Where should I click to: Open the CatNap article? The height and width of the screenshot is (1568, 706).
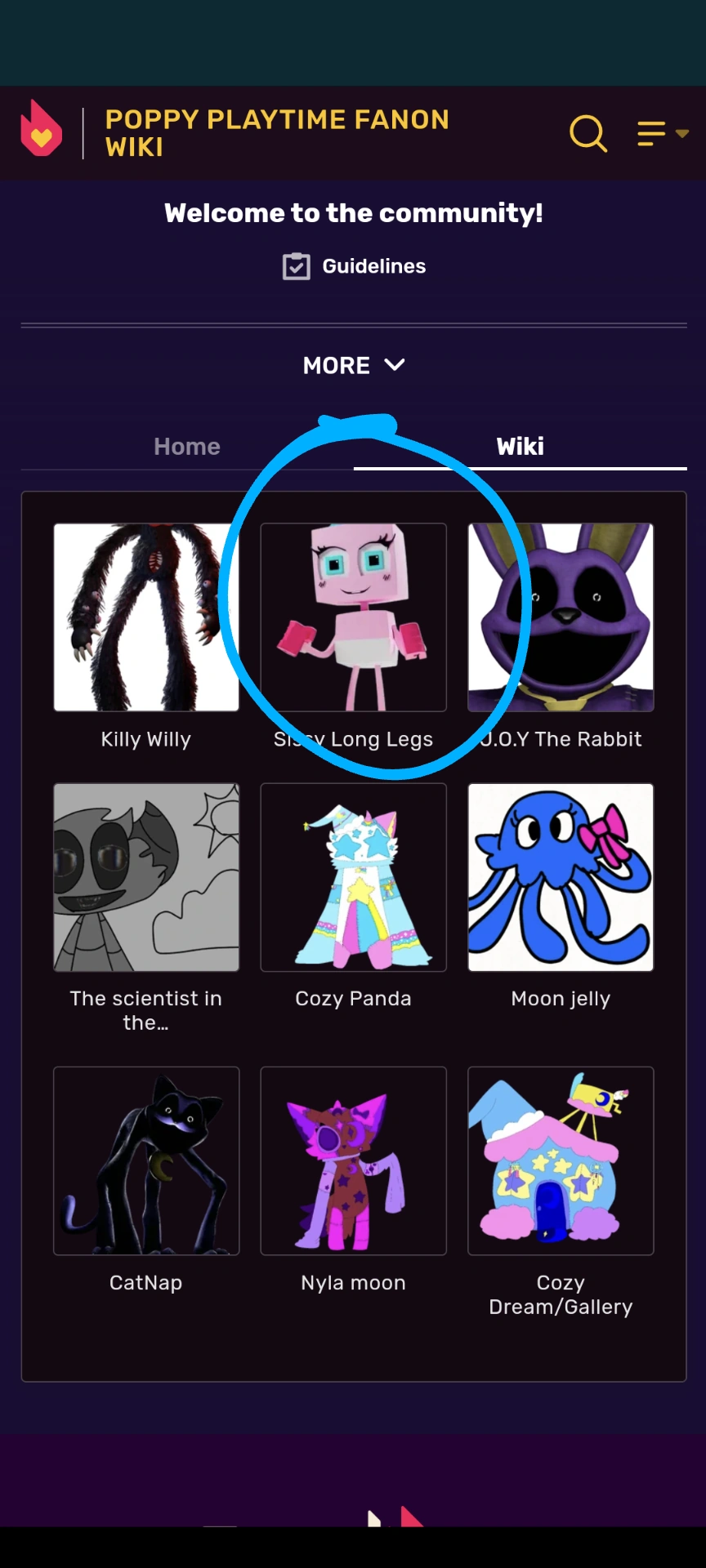[146, 1160]
